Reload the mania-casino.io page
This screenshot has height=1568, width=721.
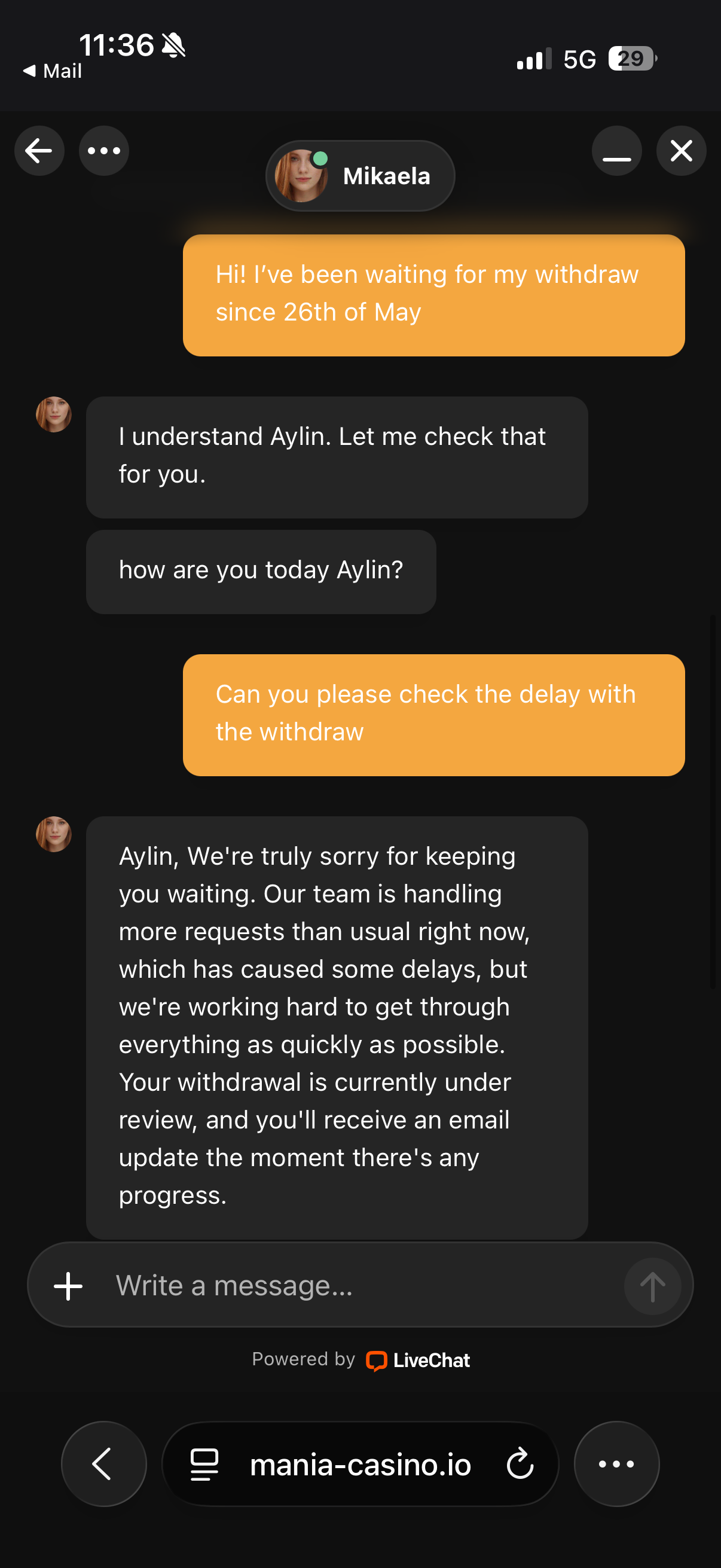520,1464
